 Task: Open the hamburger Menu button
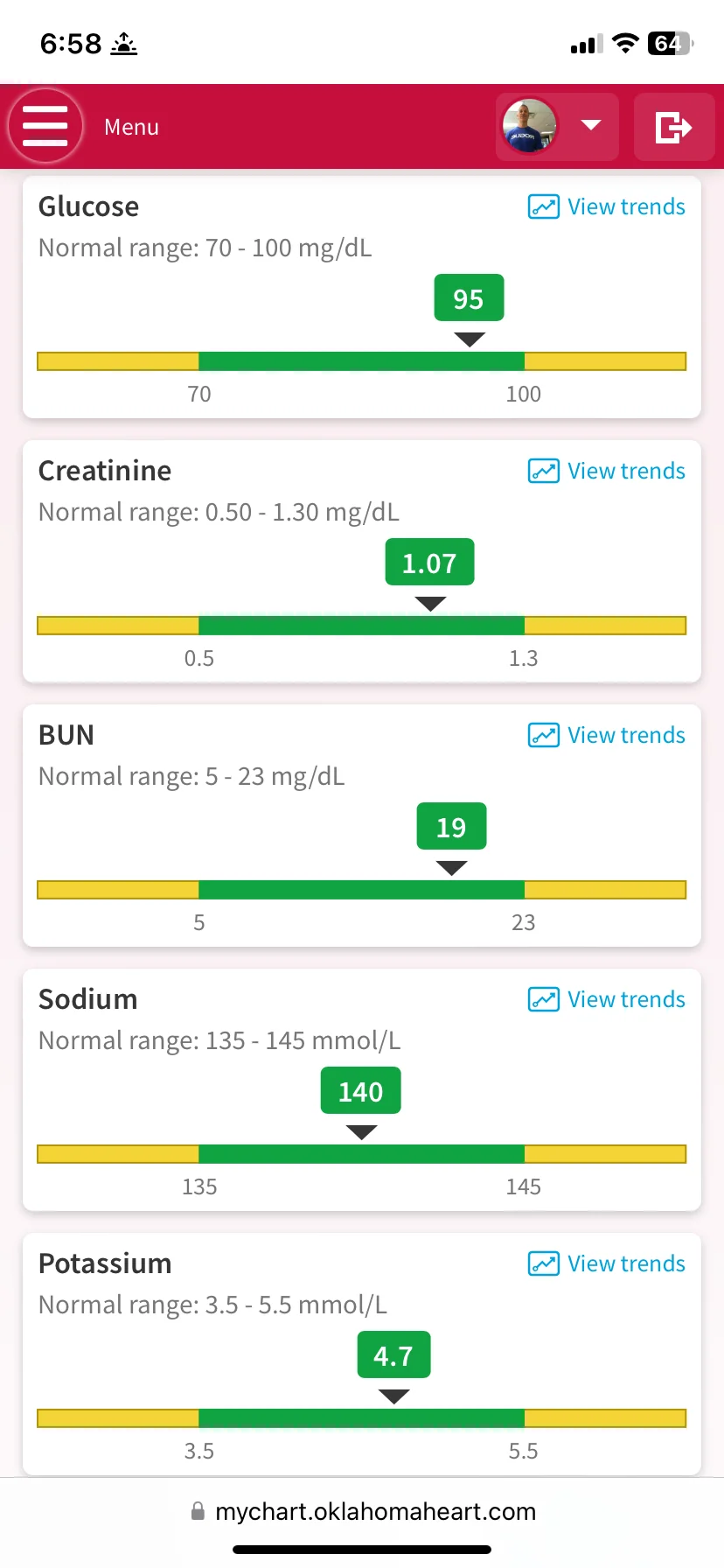coord(45,127)
